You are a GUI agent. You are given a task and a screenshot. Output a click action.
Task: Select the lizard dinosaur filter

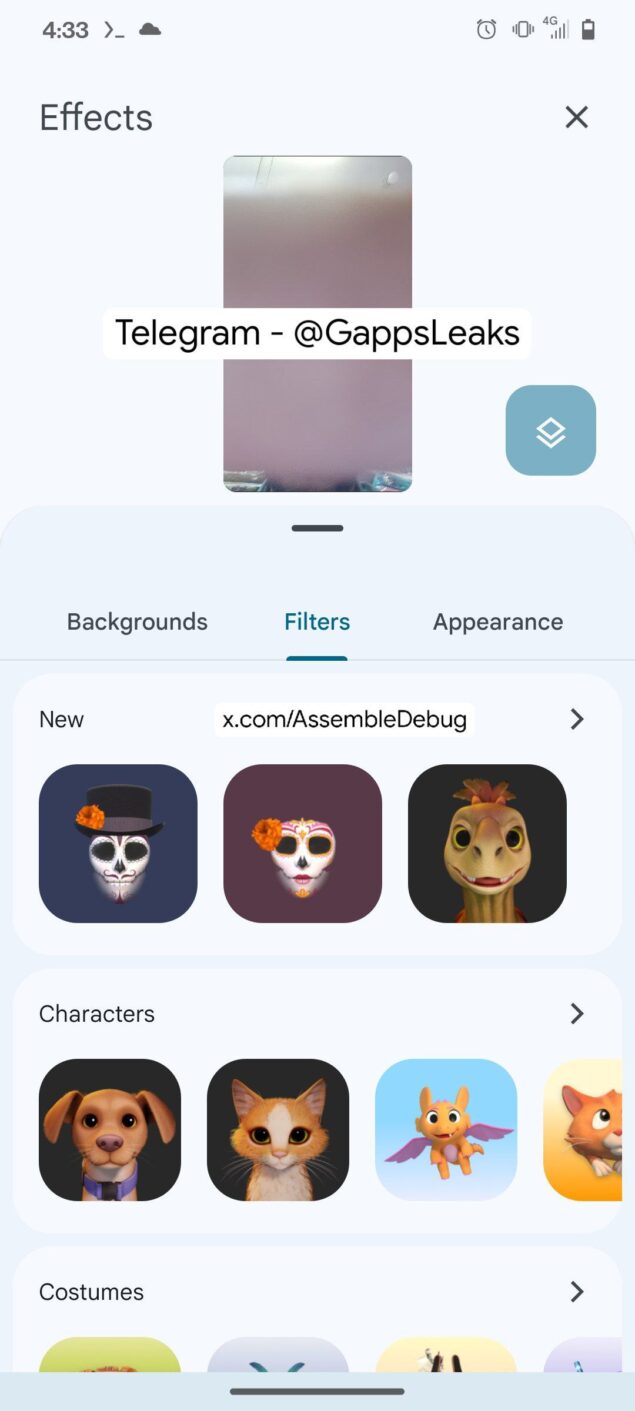487,843
